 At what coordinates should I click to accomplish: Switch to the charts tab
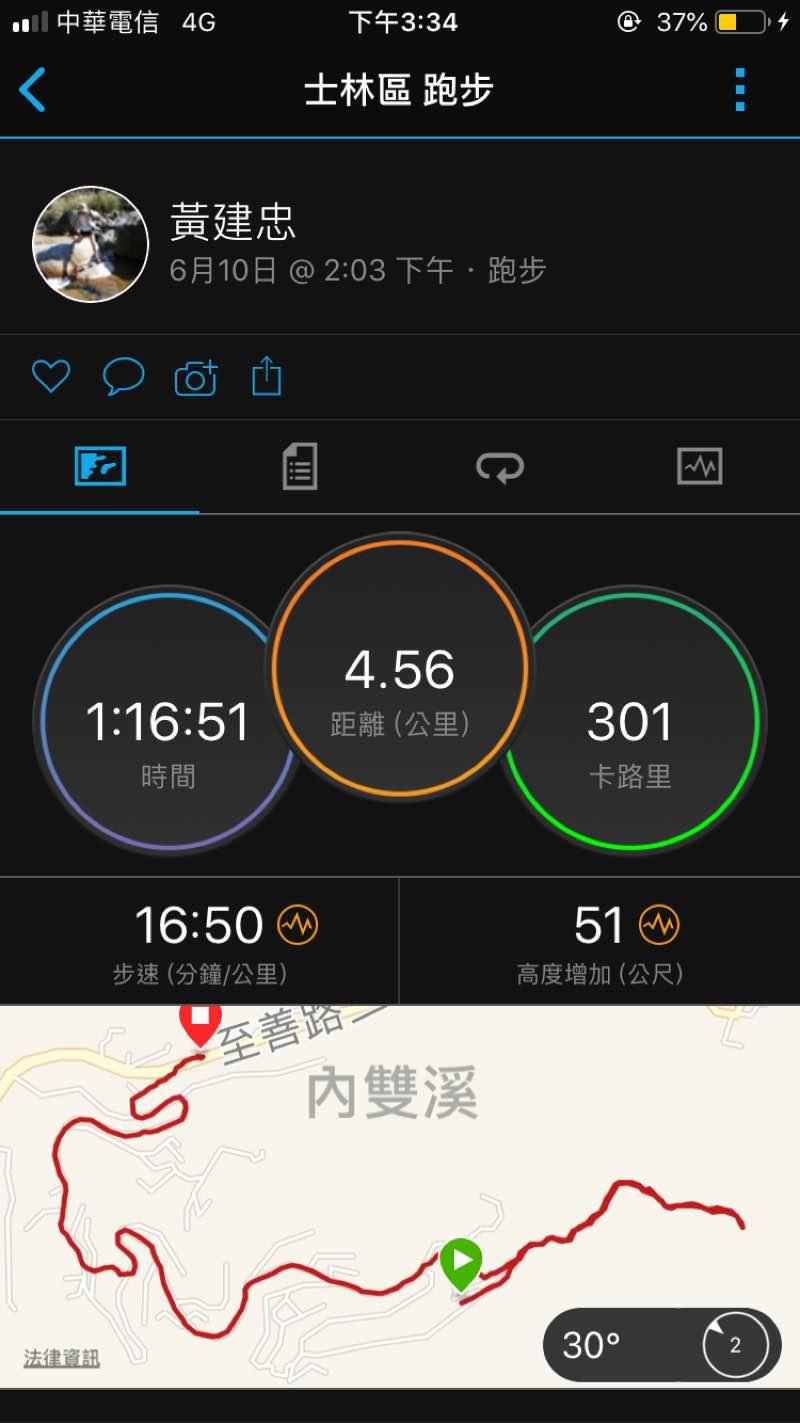[699, 466]
